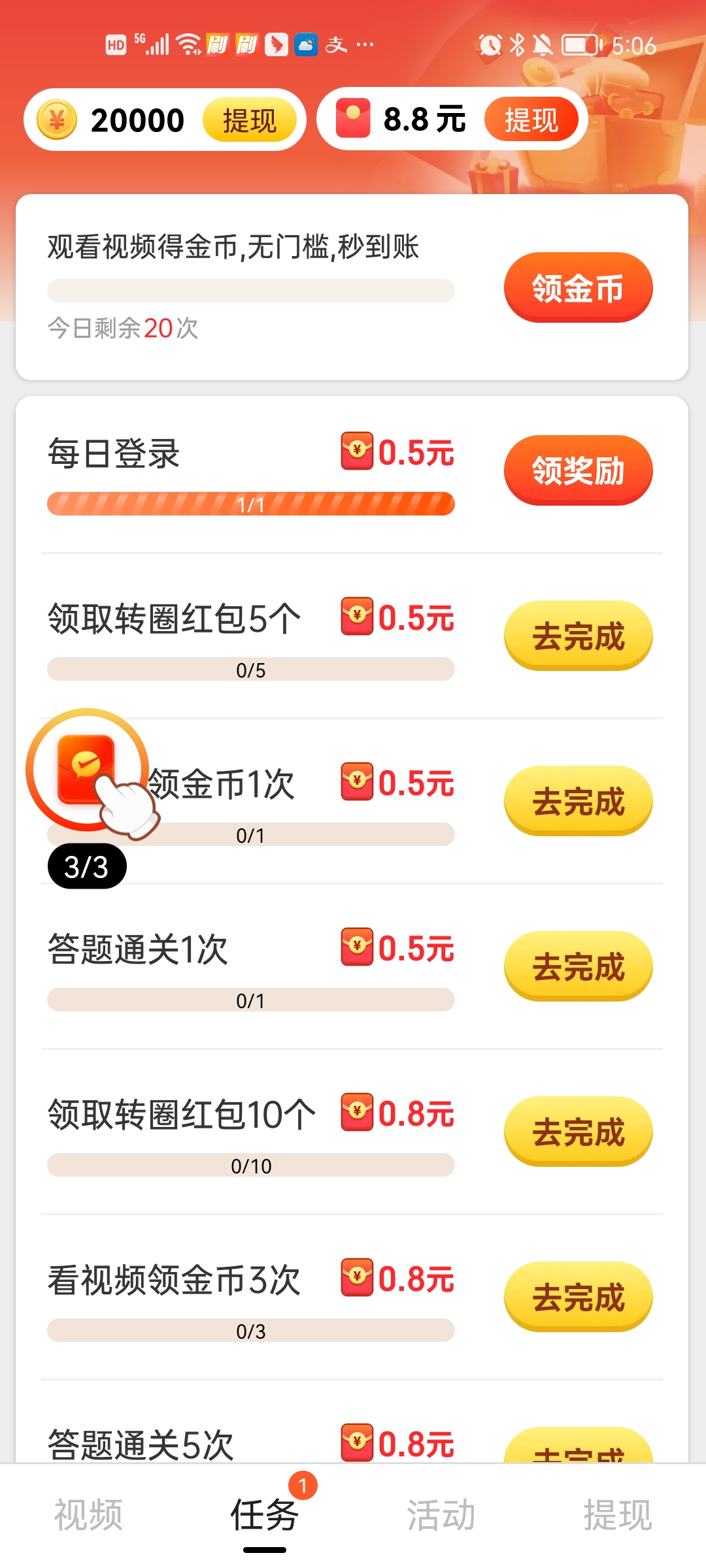Click the gold coin icon next to 20000
706x1568 pixels.
tap(59, 119)
